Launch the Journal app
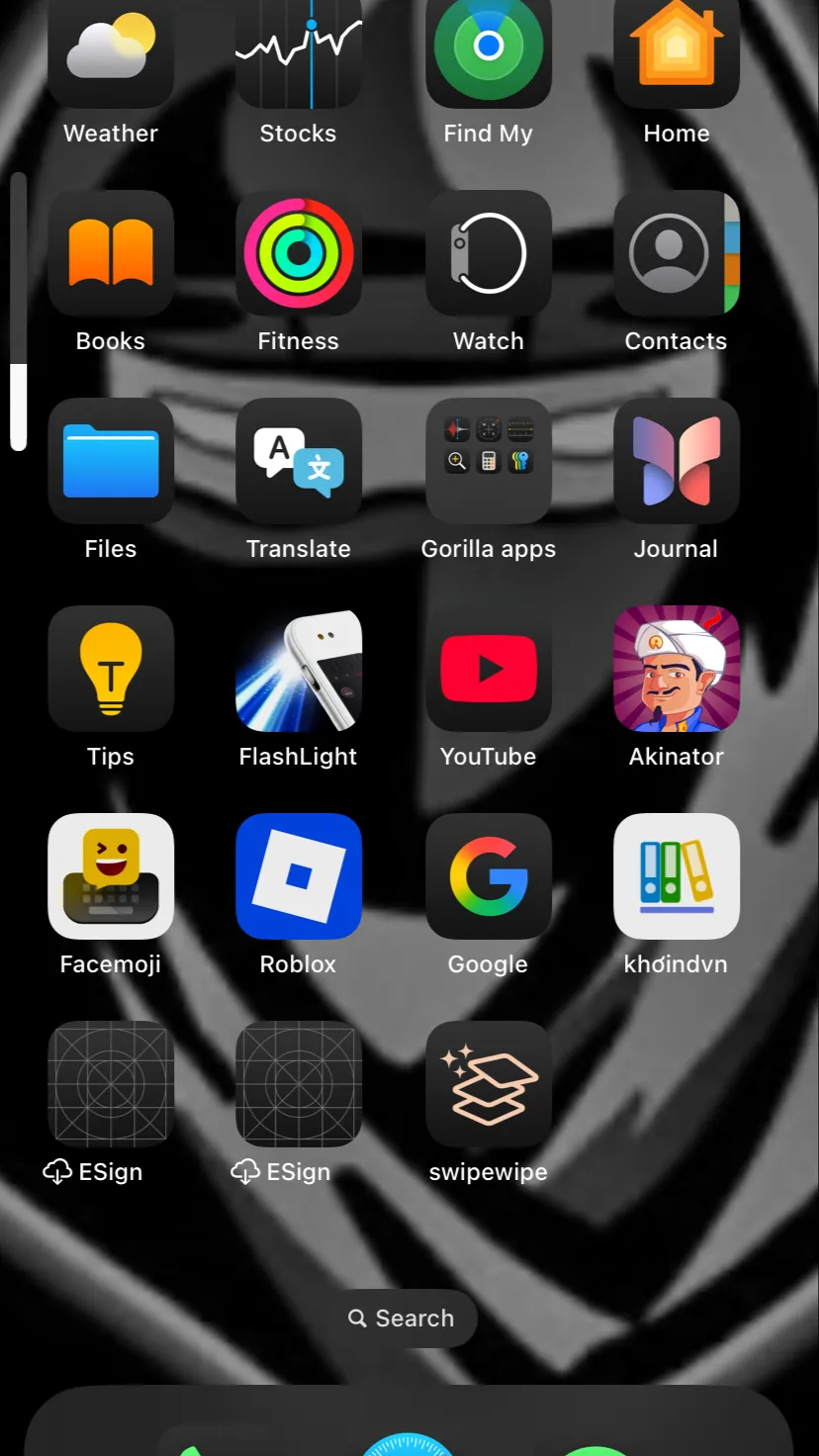 [677, 461]
